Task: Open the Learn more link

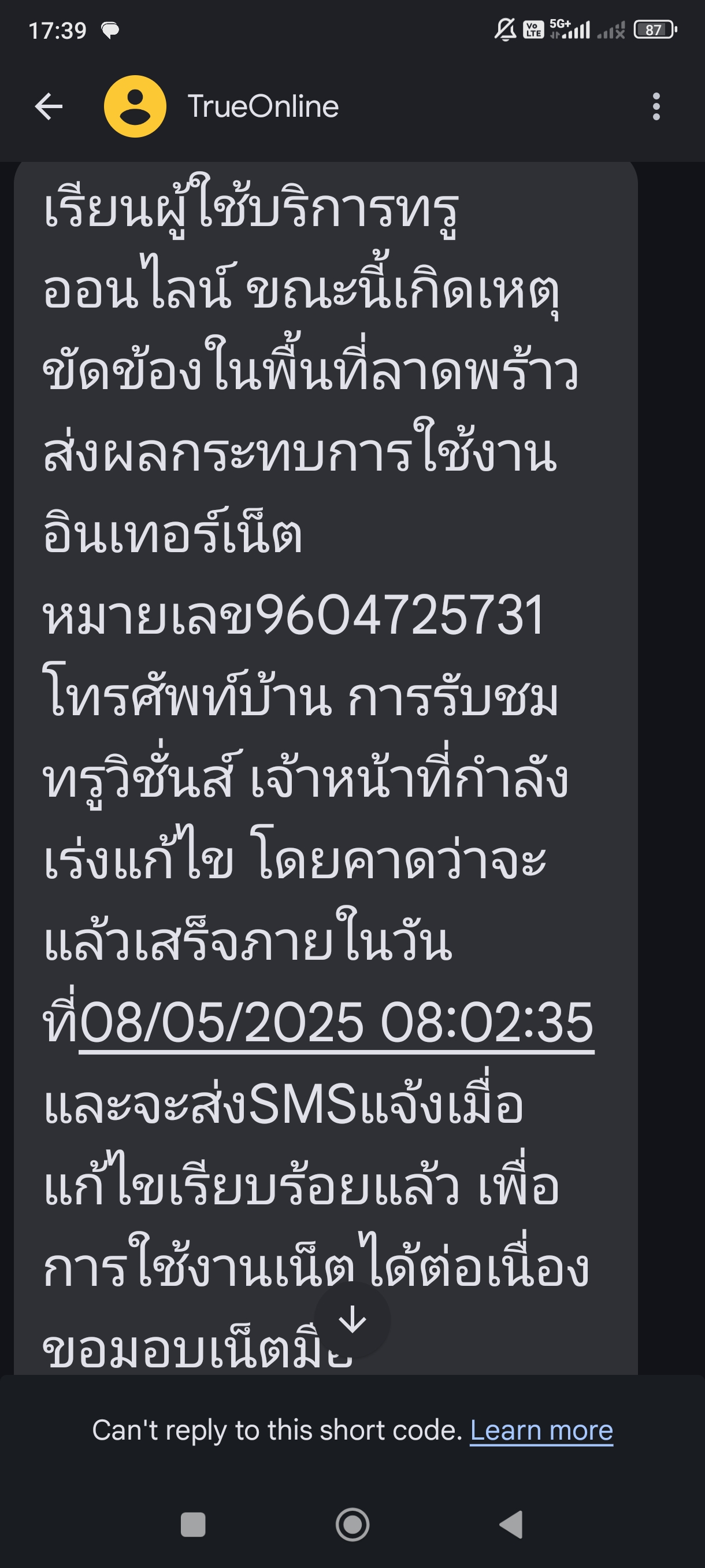Action: click(541, 1430)
